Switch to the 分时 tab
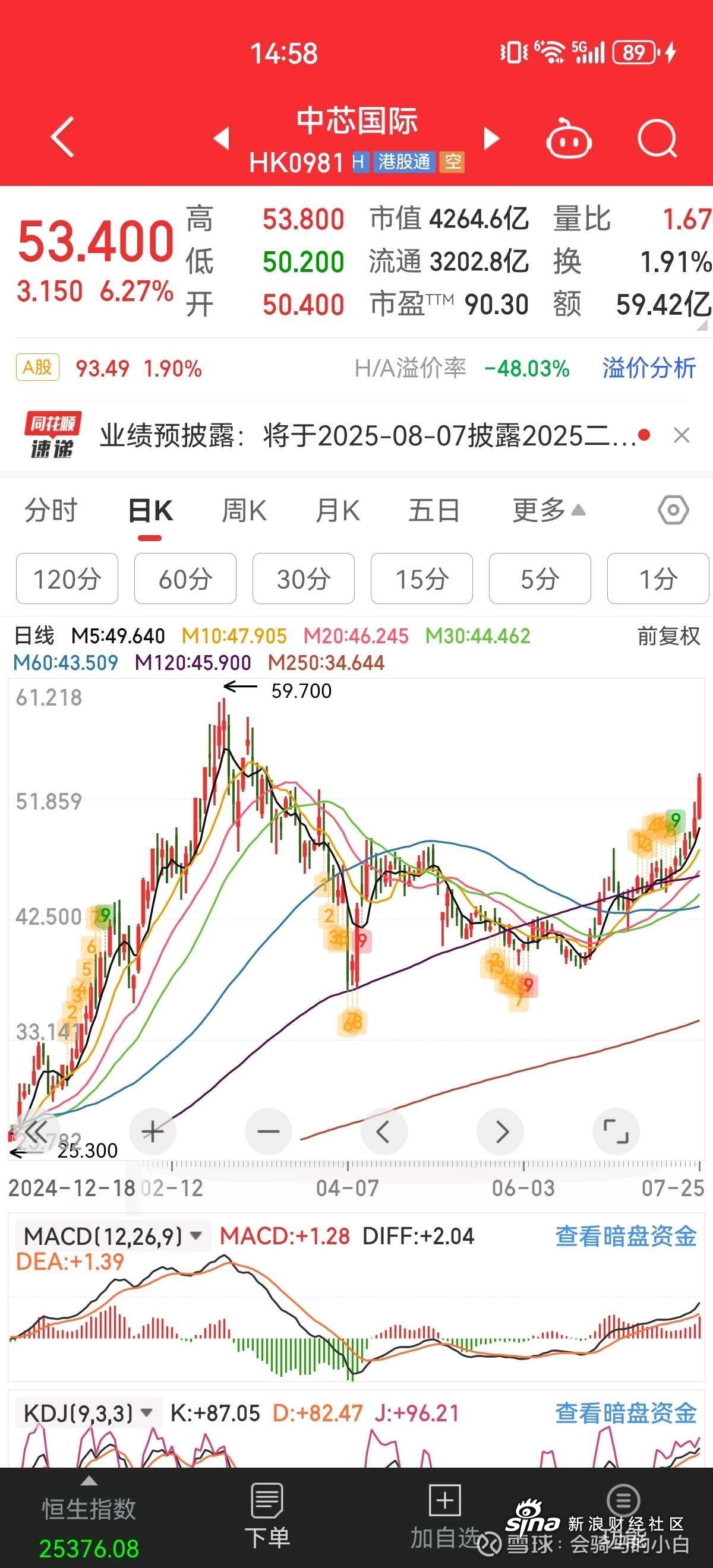 pyautogui.click(x=51, y=511)
